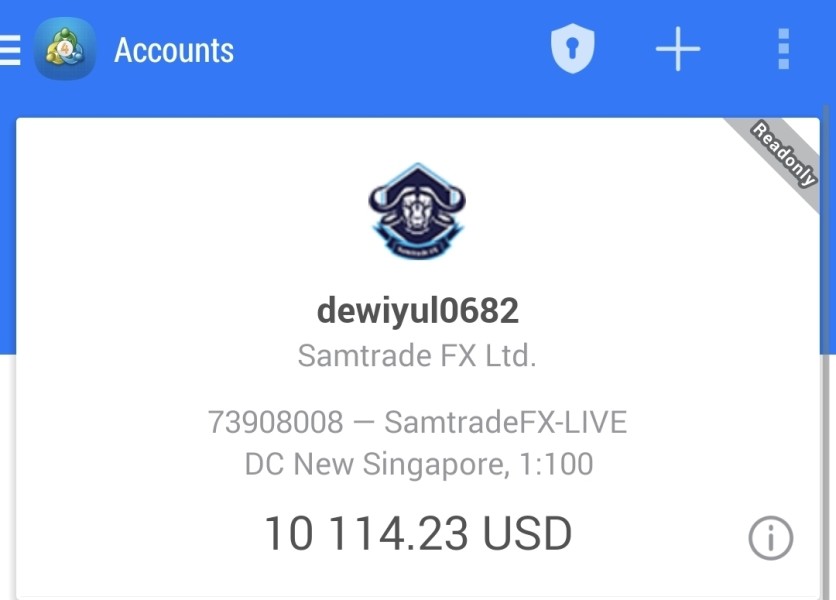Open the three-dot overflow menu
Image resolution: width=836 pixels, height=600 pixels.
[783, 49]
